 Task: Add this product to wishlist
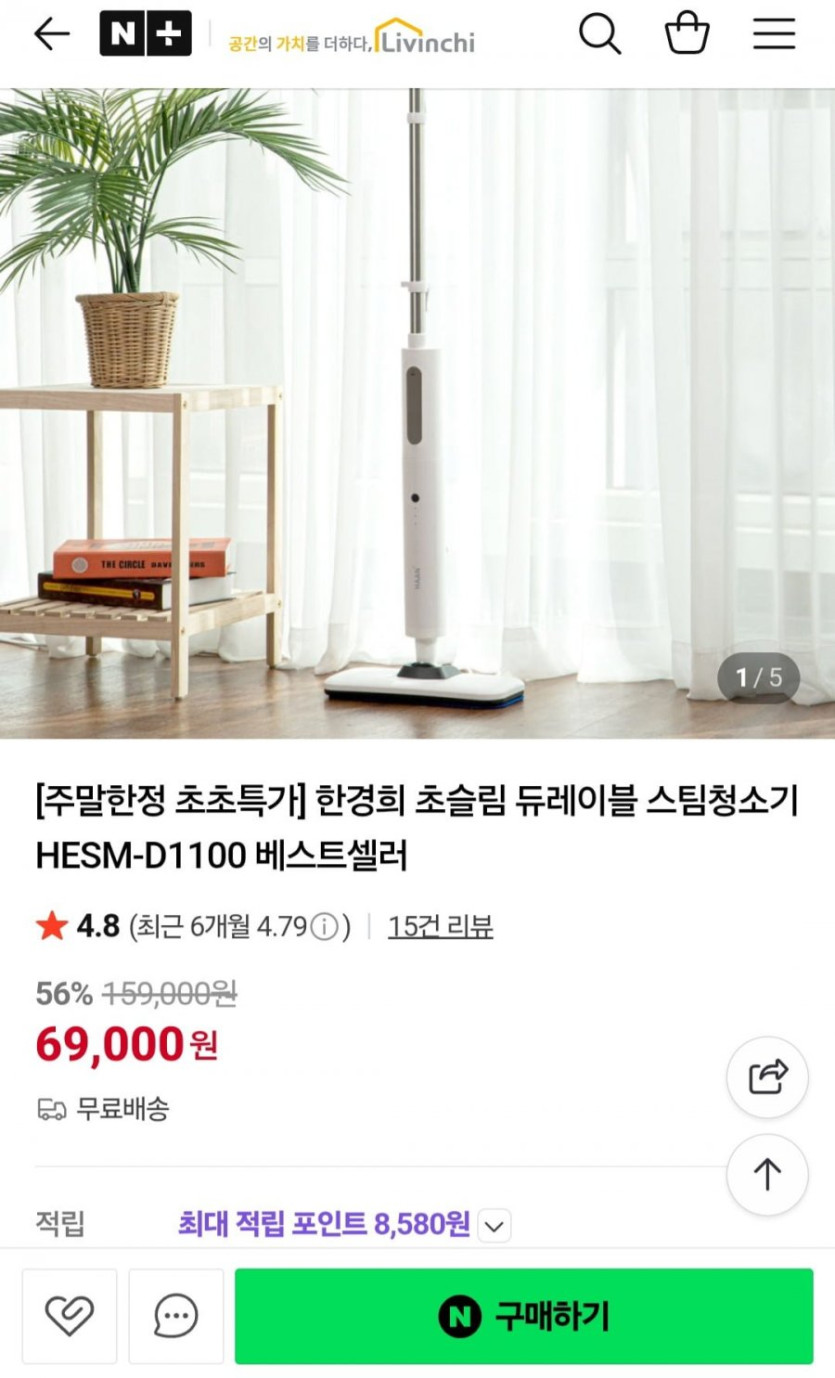pos(69,1316)
